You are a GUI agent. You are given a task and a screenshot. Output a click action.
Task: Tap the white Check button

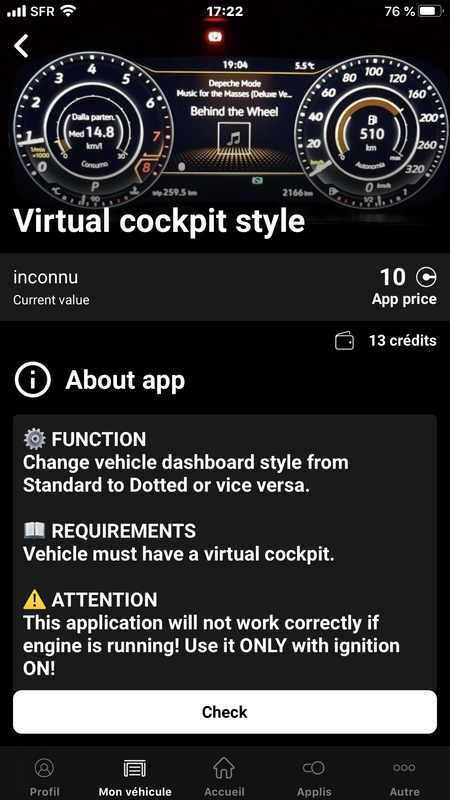[x=224, y=712]
